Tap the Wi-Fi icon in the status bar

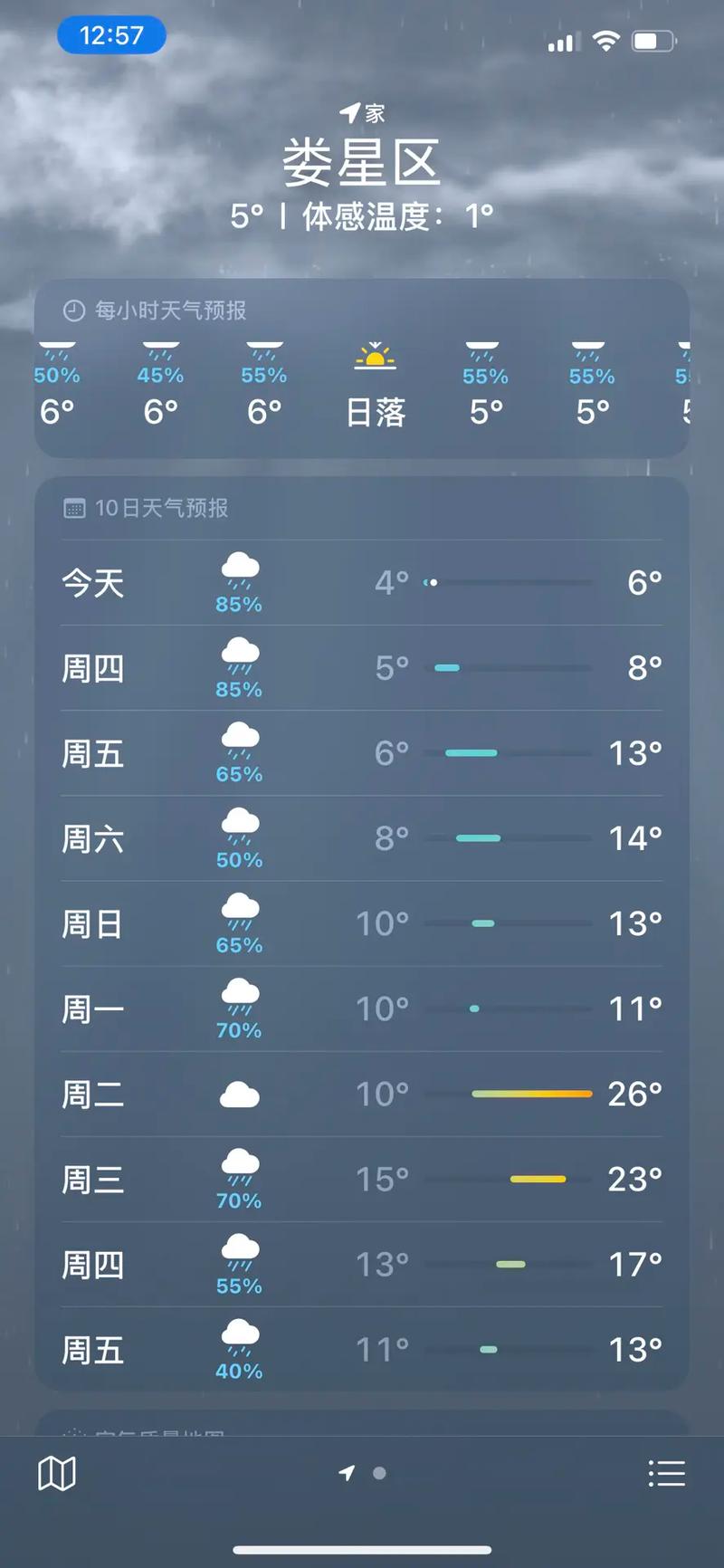[x=606, y=40]
